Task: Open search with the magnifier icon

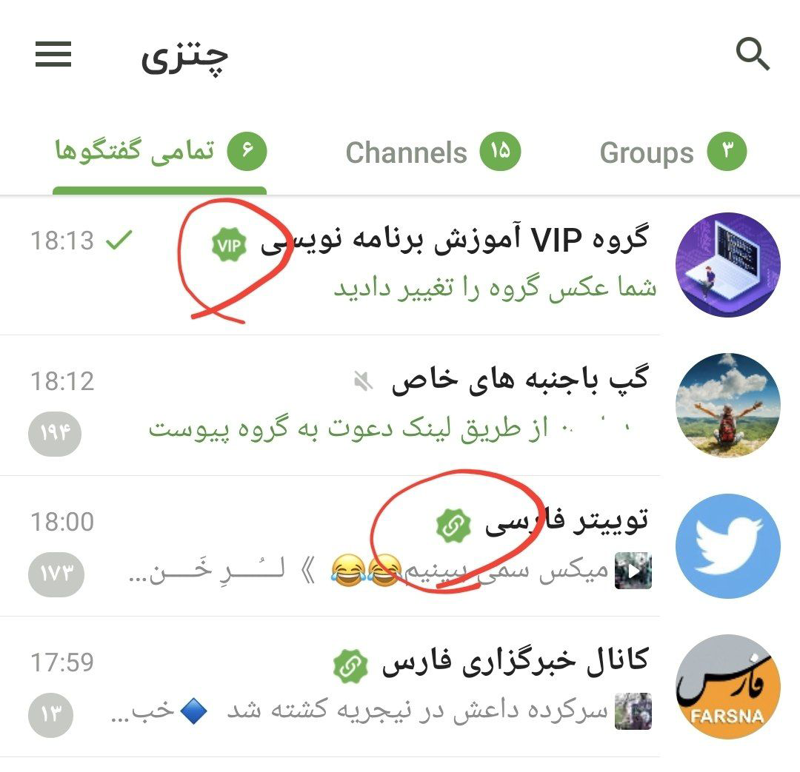Action: click(x=752, y=54)
